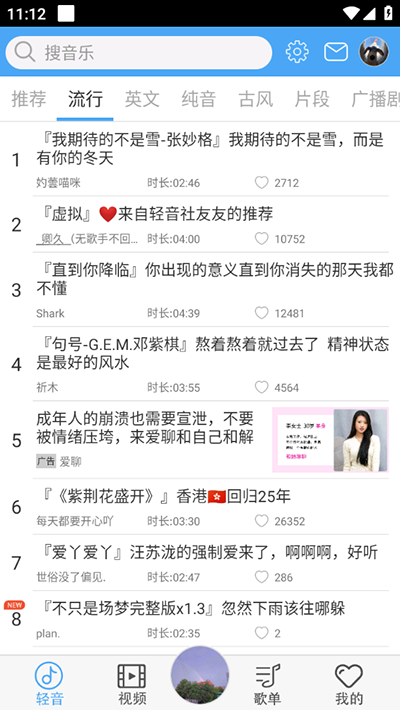Open the profile avatar at top

[374, 52]
